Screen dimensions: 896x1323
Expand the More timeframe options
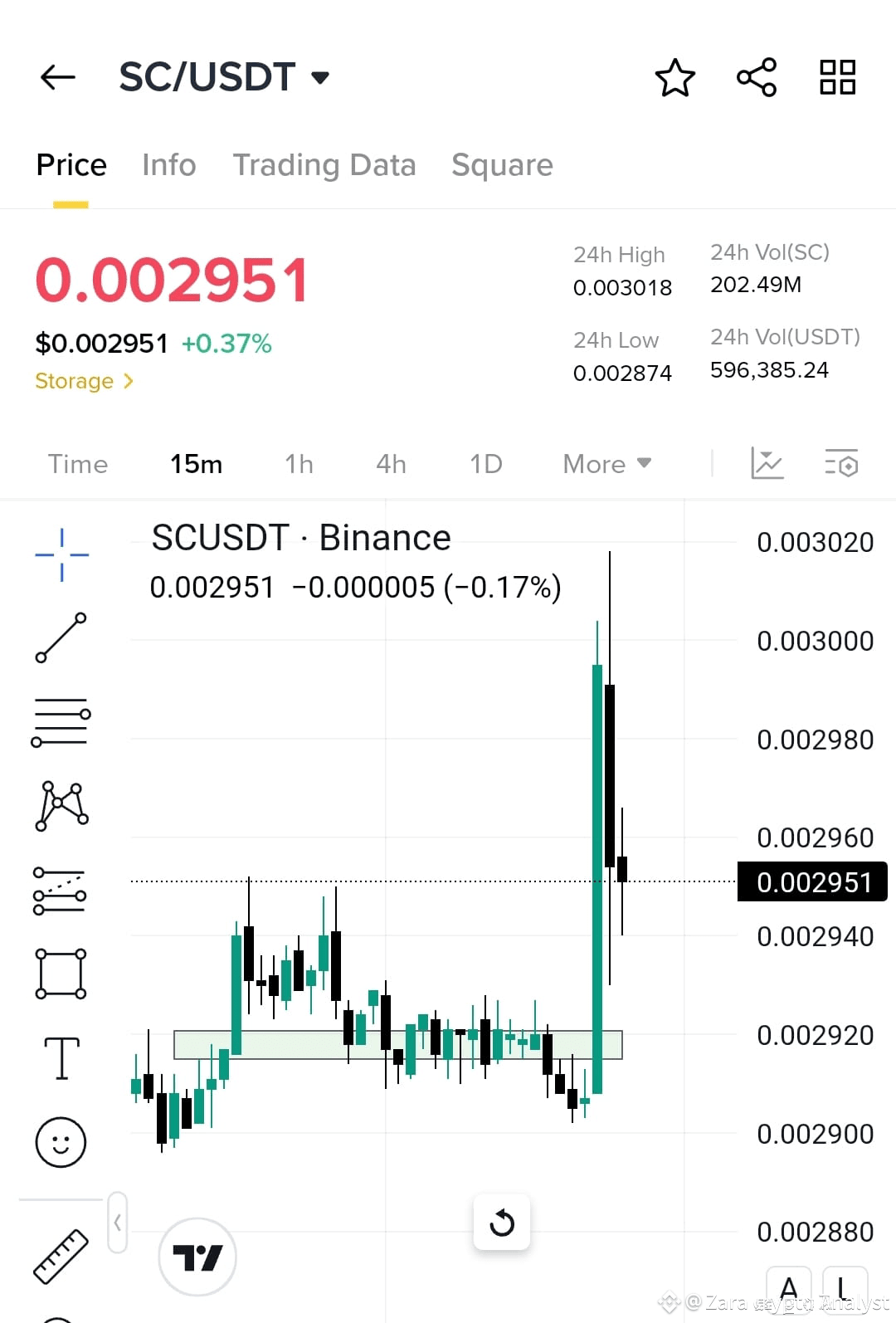(x=606, y=464)
